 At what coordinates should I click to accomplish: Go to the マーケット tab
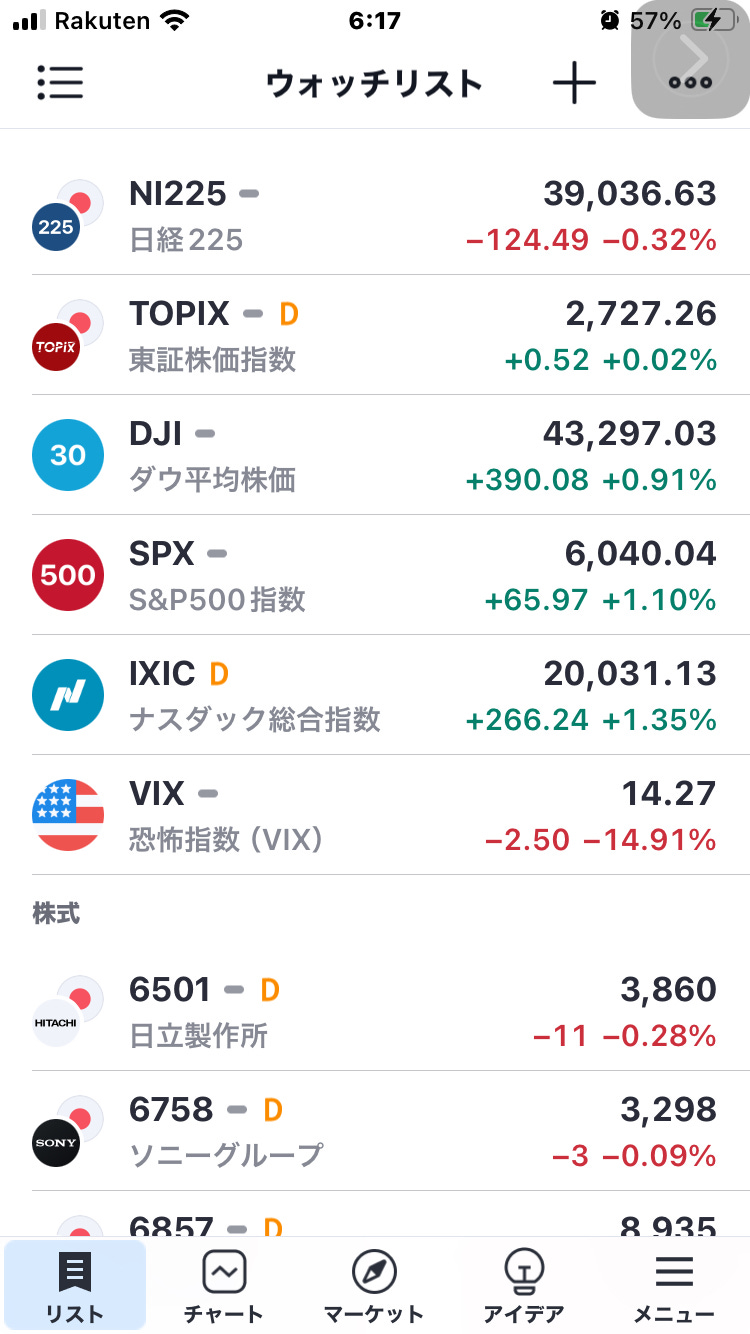pos(374,1287)
